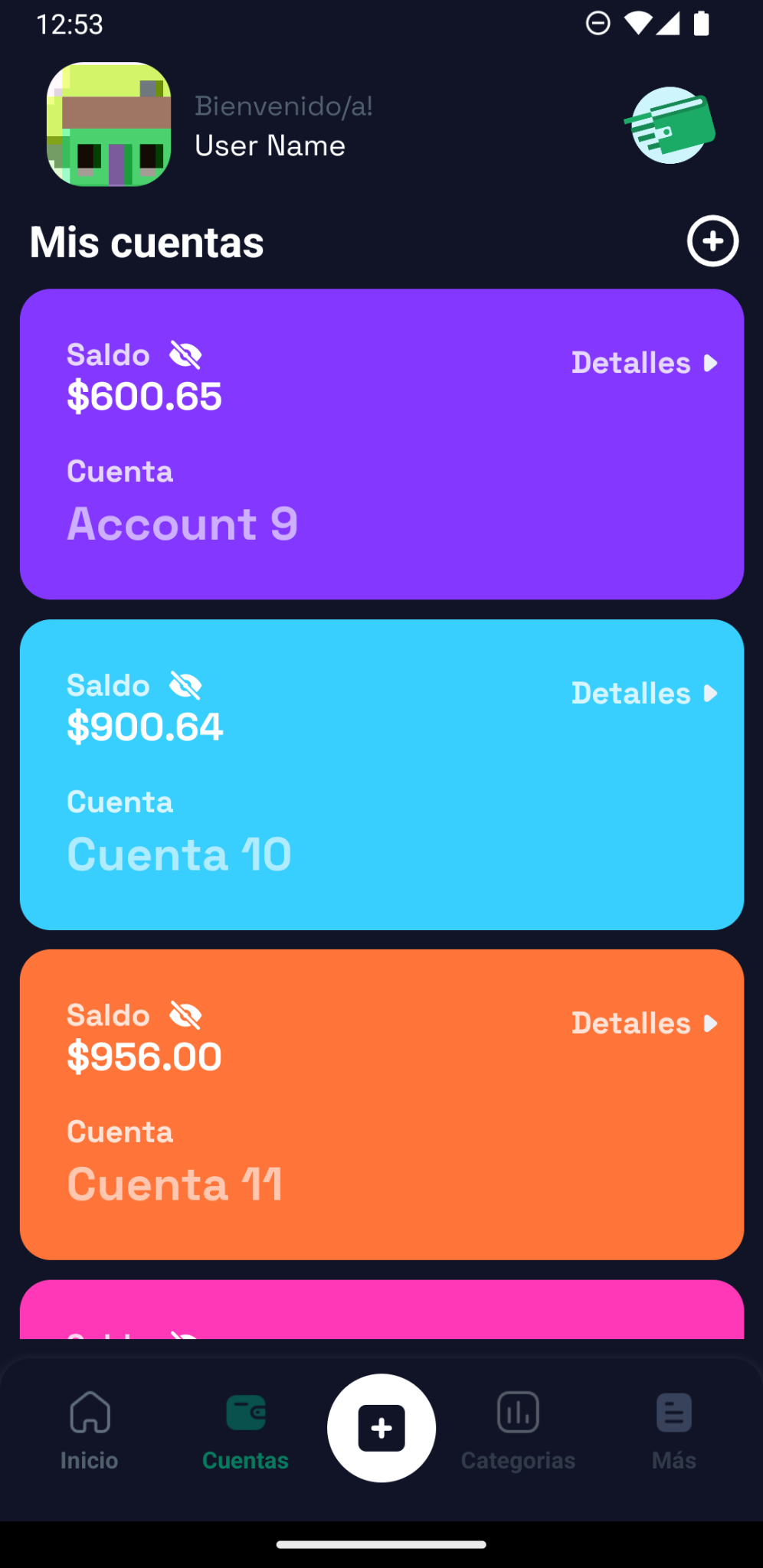The height and width of the screenshot is (1568, 763).
Task: Toggle balance visibility on Account 9
Action: click(185, 355)
